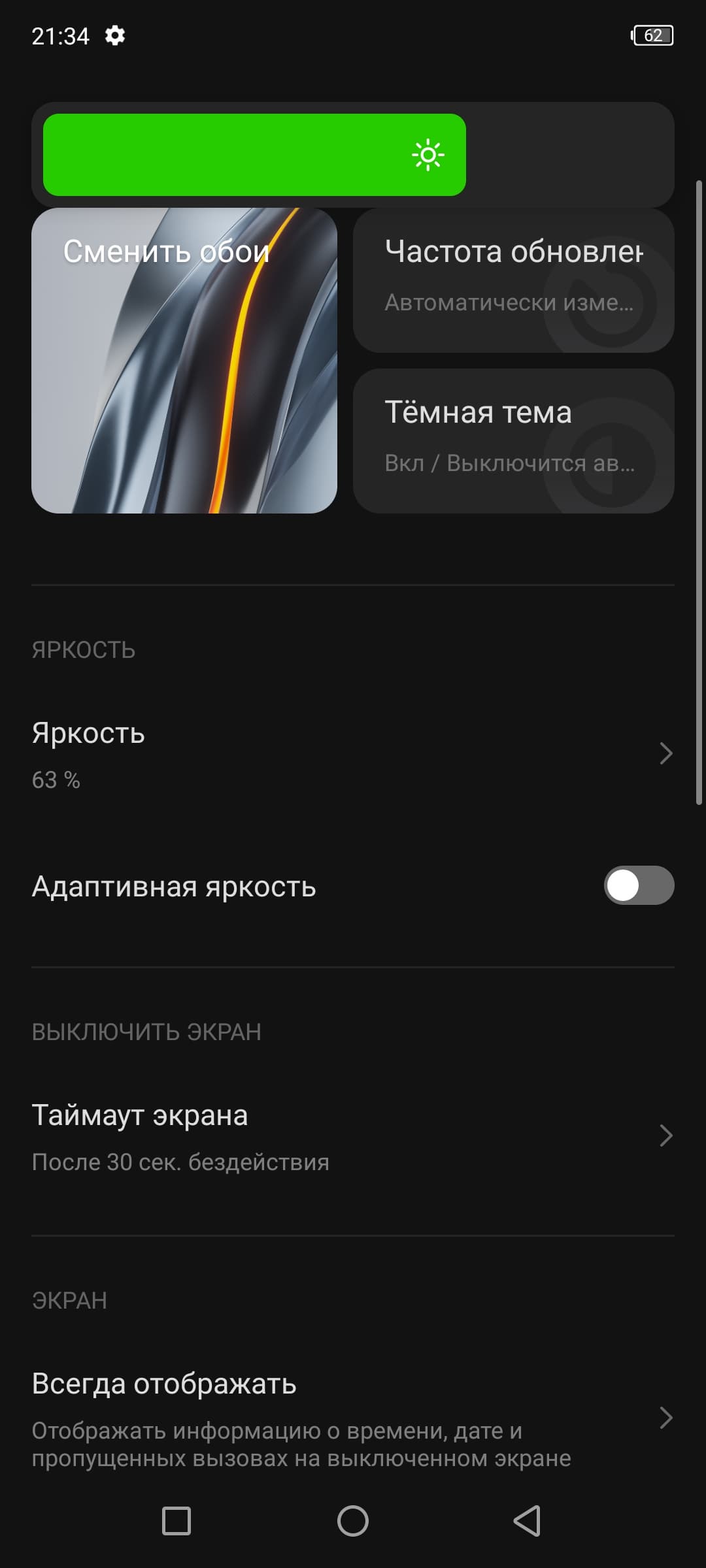Open Всегда отображать settings
The height and width of the screenshot is (1568, 706).
tap(352, 1418)
